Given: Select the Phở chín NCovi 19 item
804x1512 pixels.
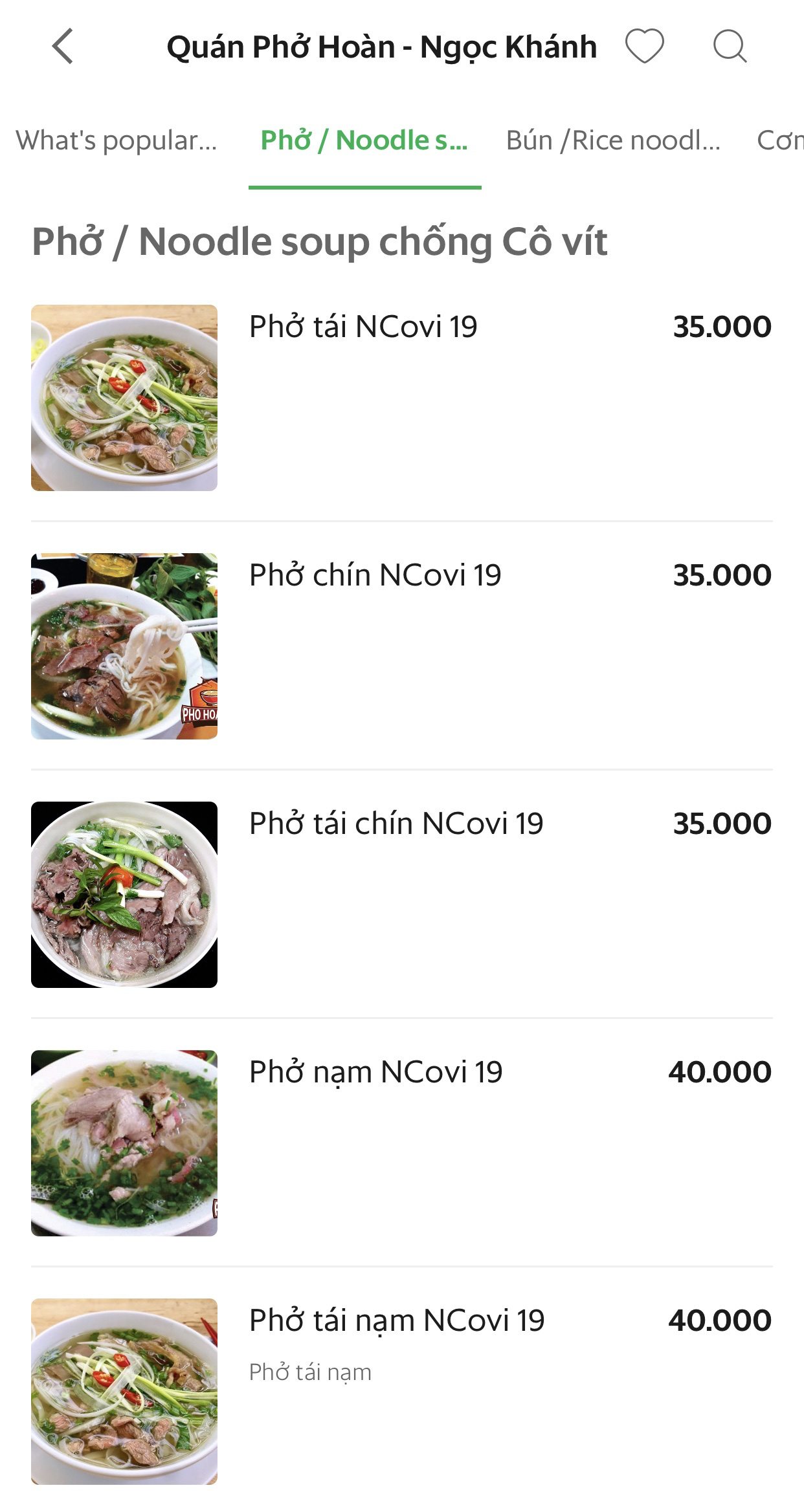Looking at the screenshot, I should [x=374, y=575].
